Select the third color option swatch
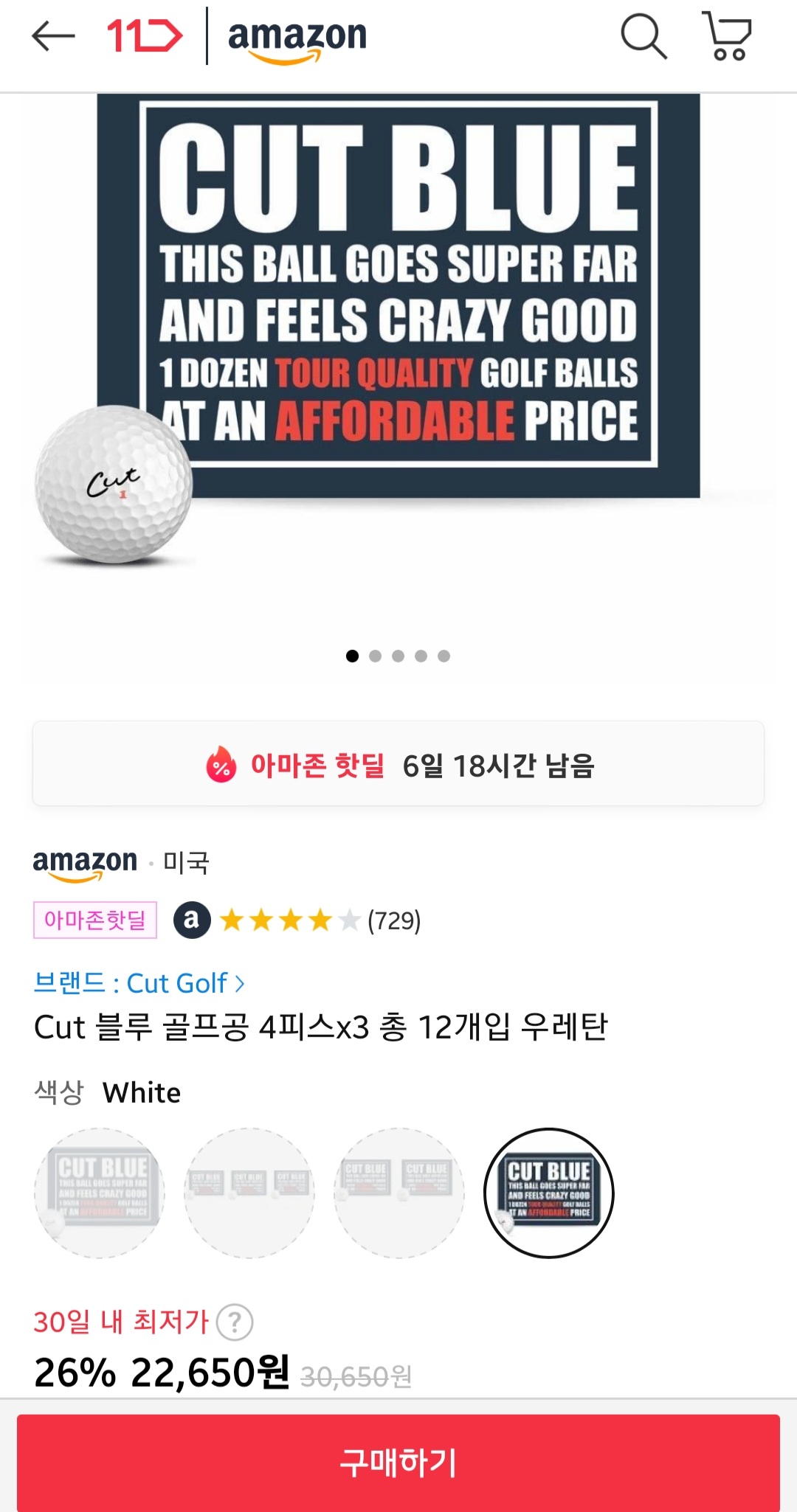Image resolution: width=797 pixels, height=1512 pixels. click(x=399, y=1193)
